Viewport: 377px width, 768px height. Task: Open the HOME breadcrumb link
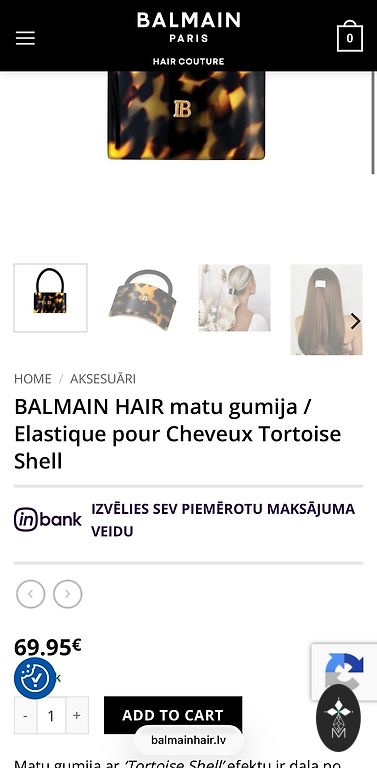(x=33, y=379)
